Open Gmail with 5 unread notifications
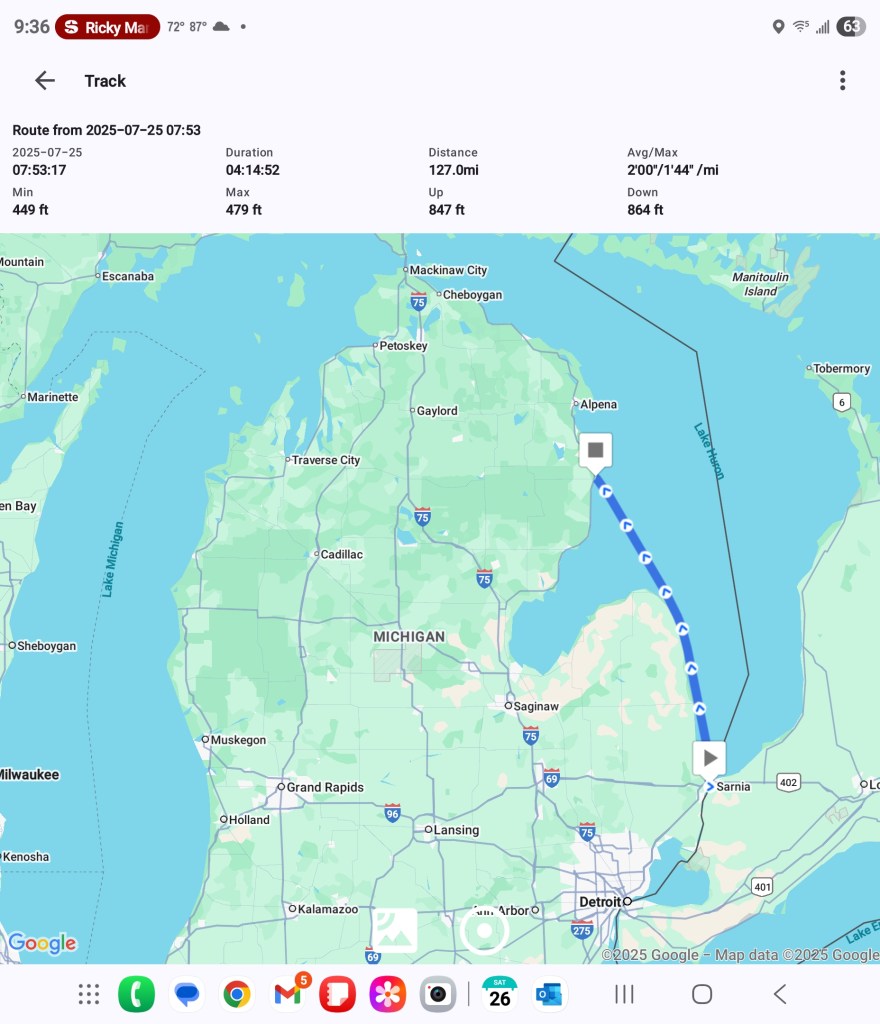880x1024 pixels. click(287, 994)
